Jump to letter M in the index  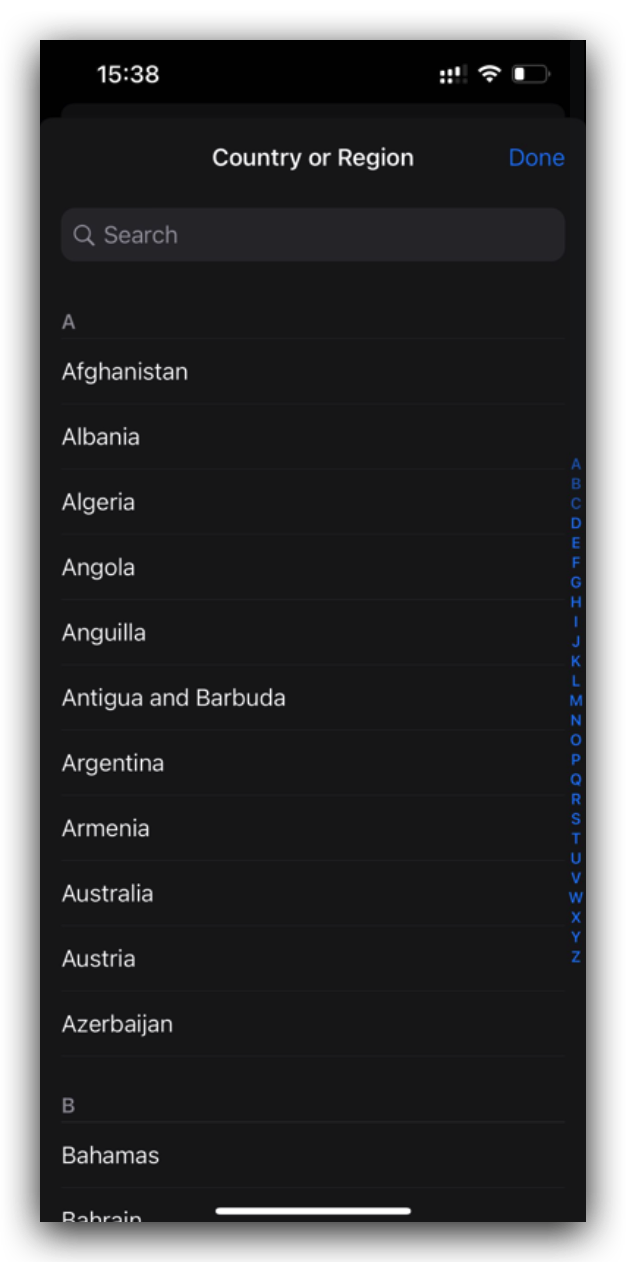tap(576, 701)
